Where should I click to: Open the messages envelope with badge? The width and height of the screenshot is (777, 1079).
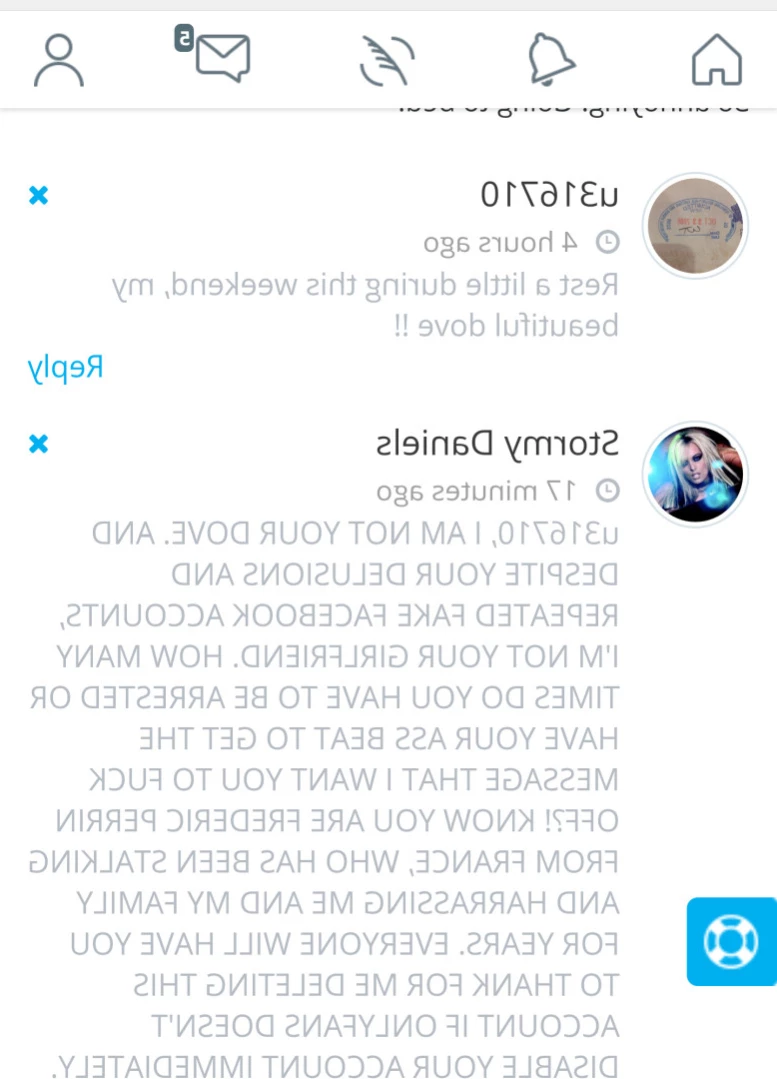click(x=220, y=56)
